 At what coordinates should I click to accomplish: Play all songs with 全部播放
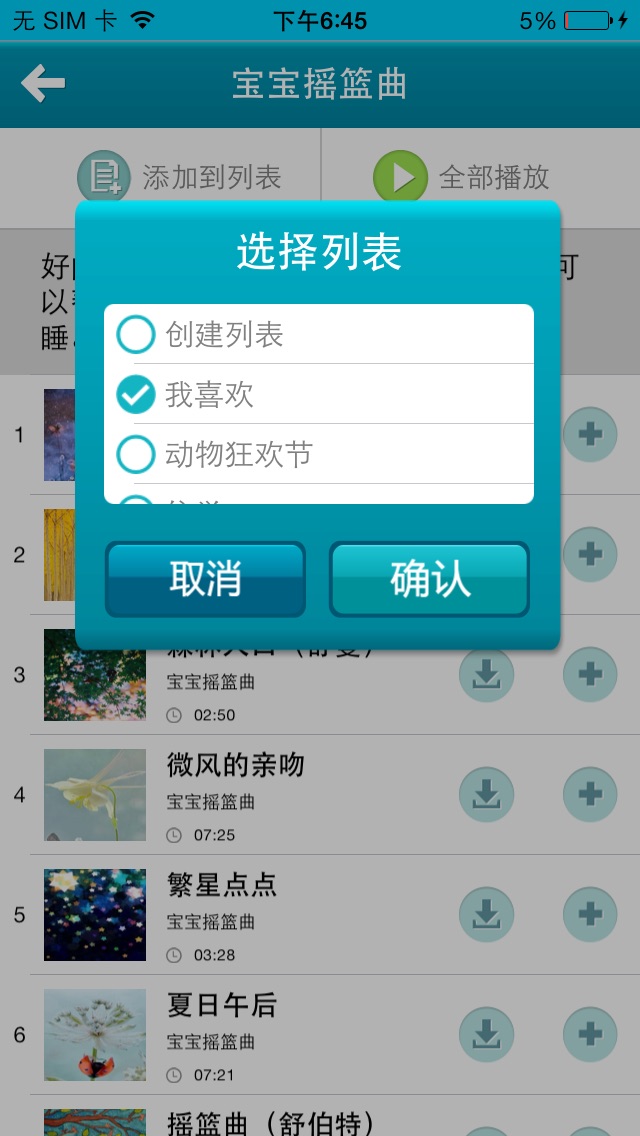(461, 178)
